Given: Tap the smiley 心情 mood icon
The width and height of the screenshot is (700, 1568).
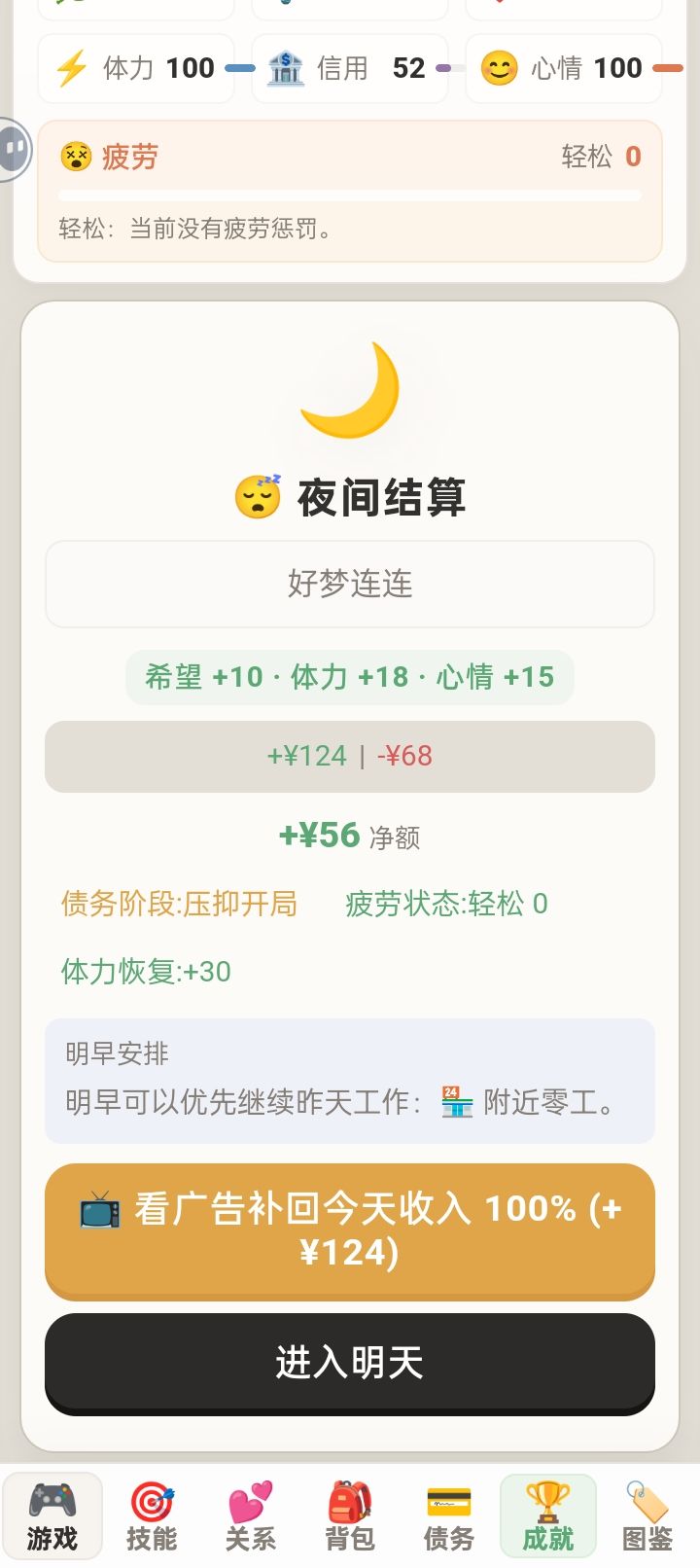Looking at the screenshot, I should coord(498,68).
